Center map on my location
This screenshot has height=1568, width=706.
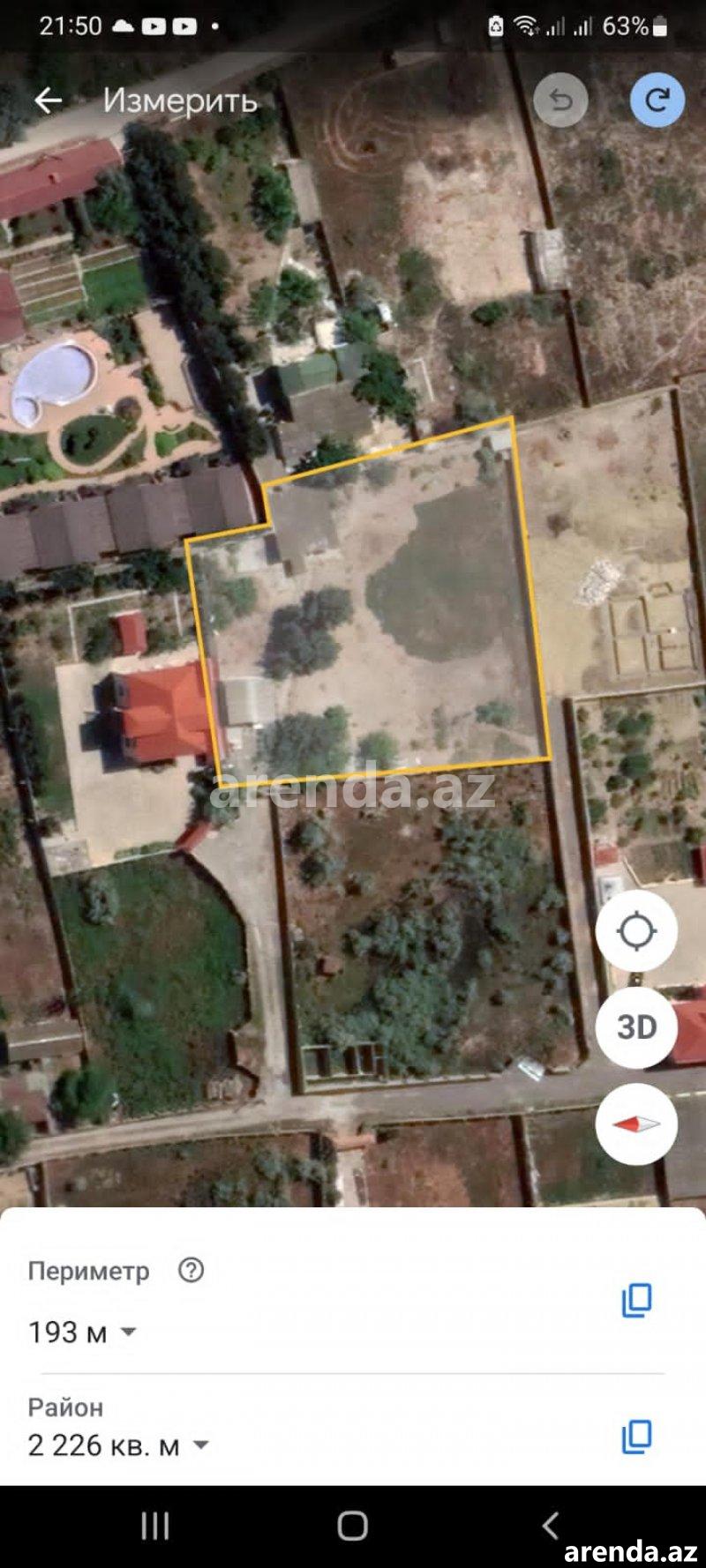point(636,931)
